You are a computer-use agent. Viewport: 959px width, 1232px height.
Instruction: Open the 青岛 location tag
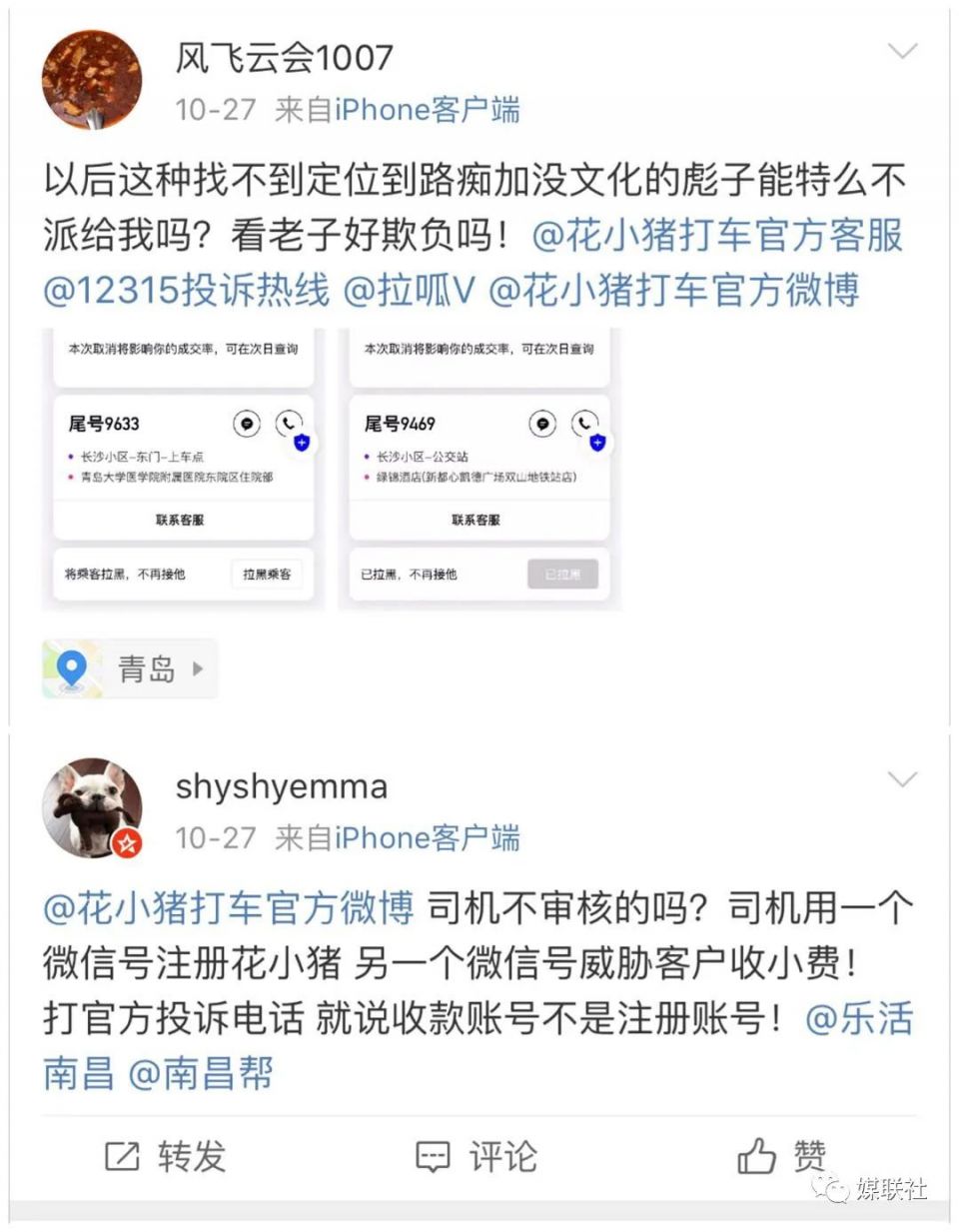coord(130,668)
